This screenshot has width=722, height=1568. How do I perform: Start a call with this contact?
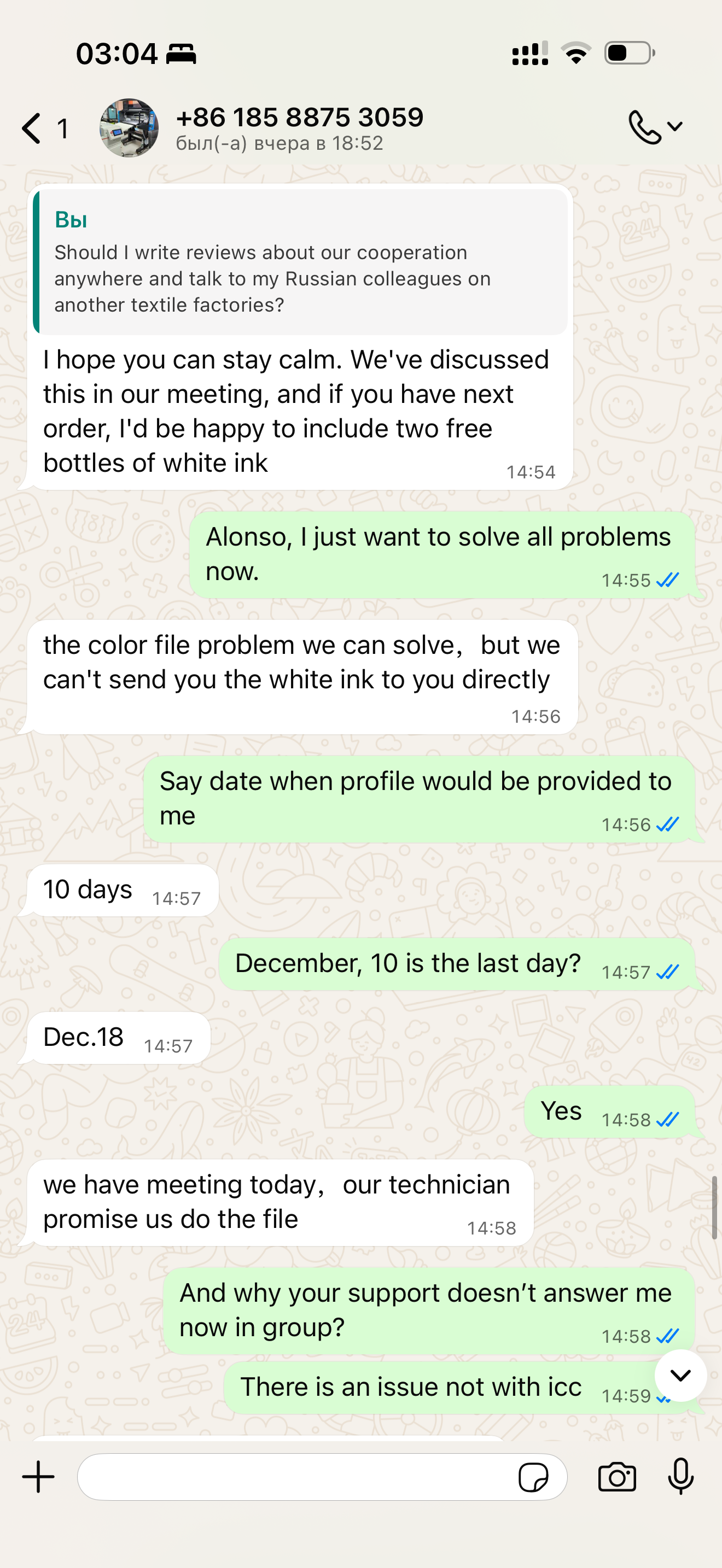645,127
